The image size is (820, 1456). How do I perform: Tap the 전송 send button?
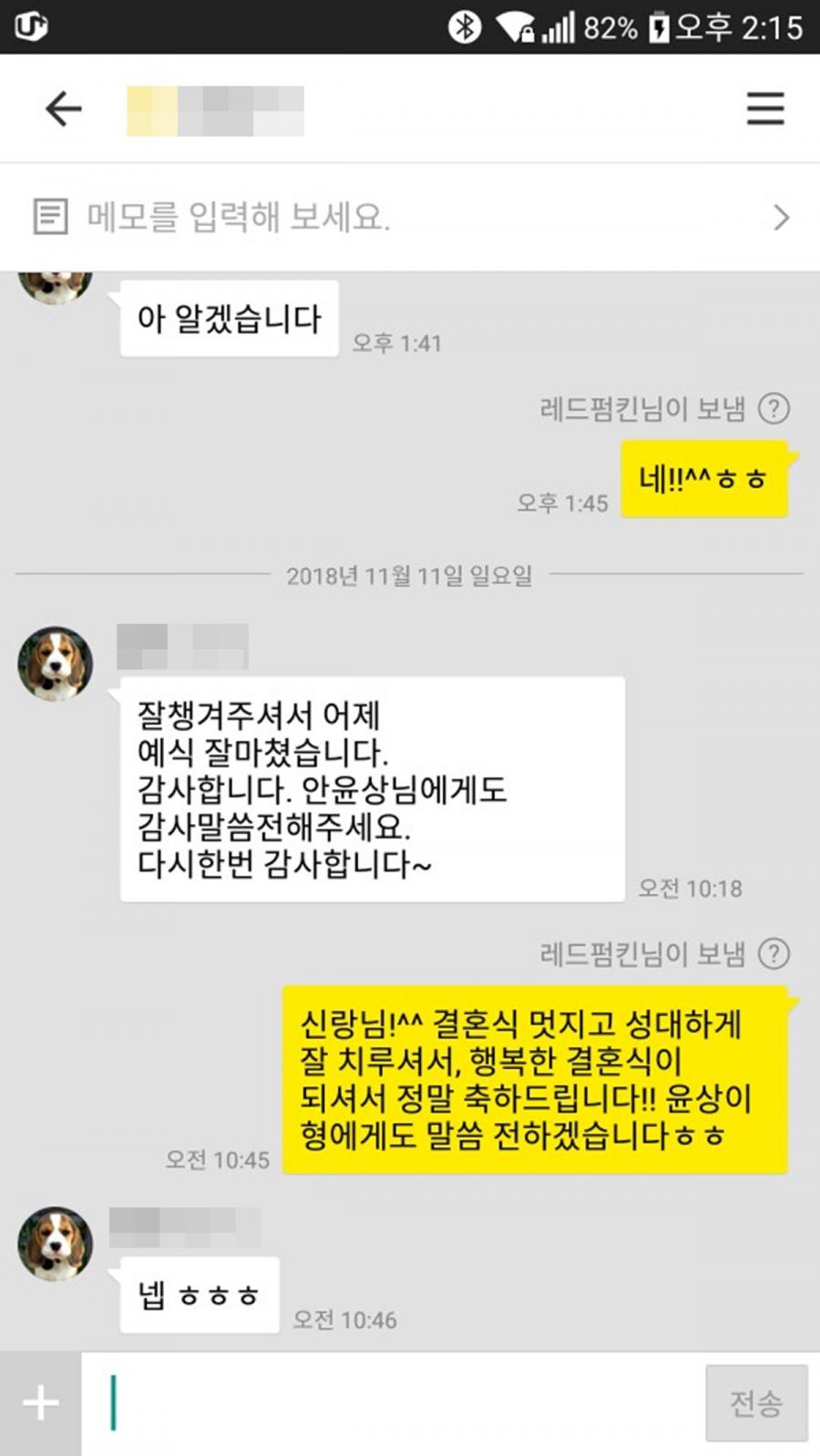click(x=756, y=1403)
